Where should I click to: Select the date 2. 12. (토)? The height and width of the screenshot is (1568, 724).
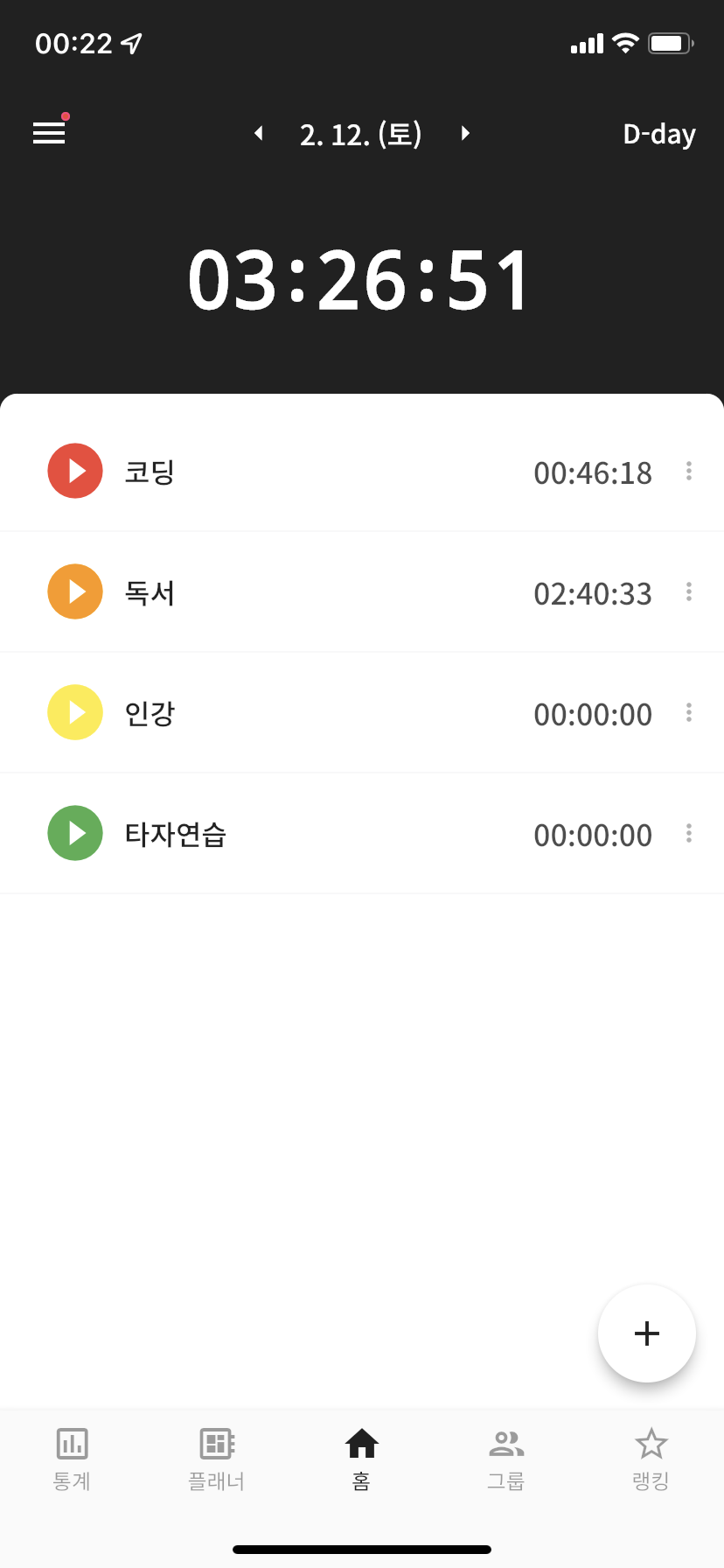click(361, 134)
